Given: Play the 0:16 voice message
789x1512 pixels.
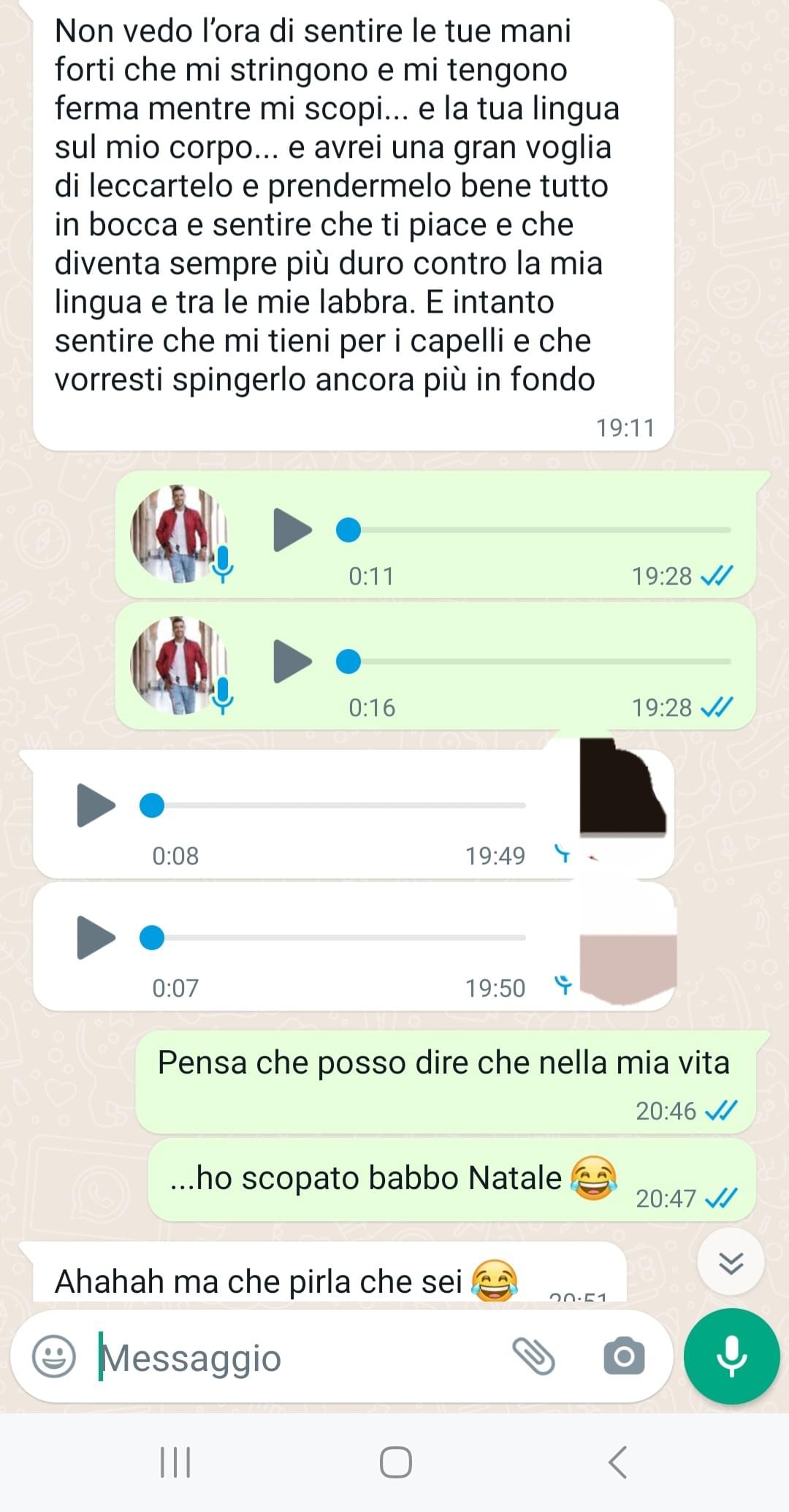Looking at the screenshot, I should [292, 661].
